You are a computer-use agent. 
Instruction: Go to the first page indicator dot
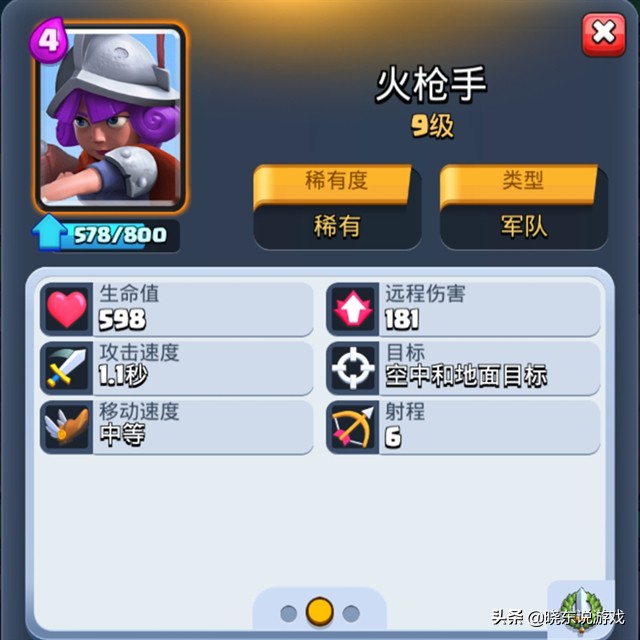[289, 613]
